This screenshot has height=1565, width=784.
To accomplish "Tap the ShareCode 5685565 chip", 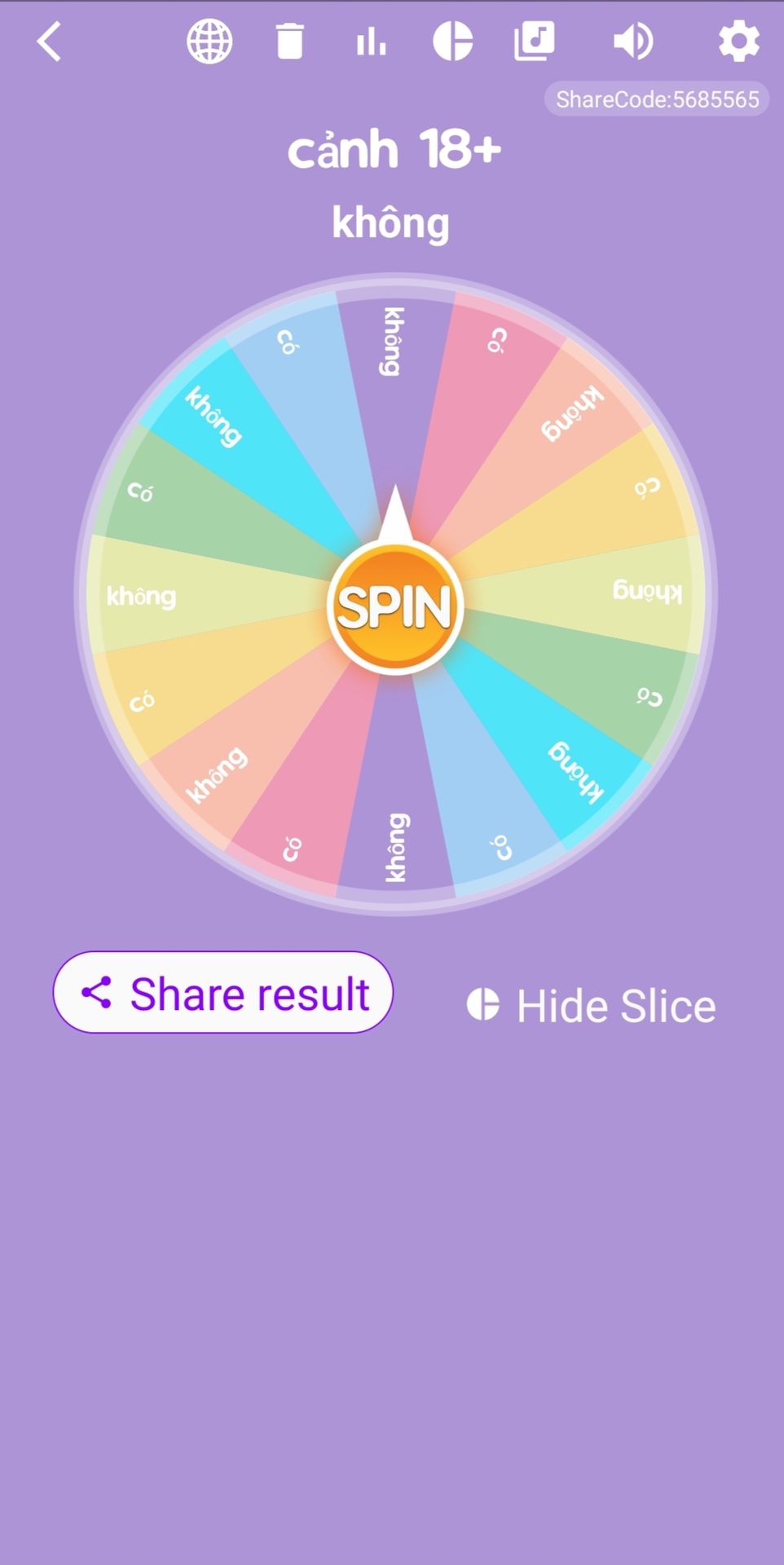I will click(657, 99).
